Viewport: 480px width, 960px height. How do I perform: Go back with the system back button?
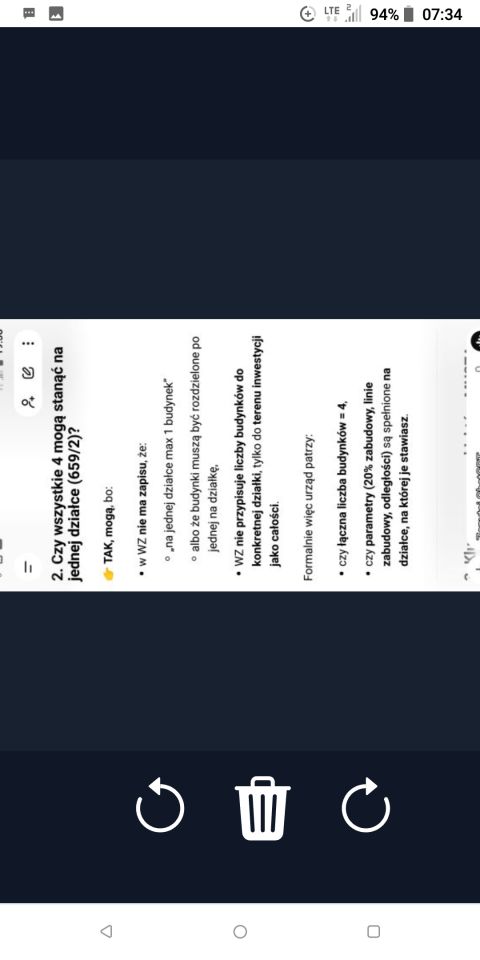[106, 931]
